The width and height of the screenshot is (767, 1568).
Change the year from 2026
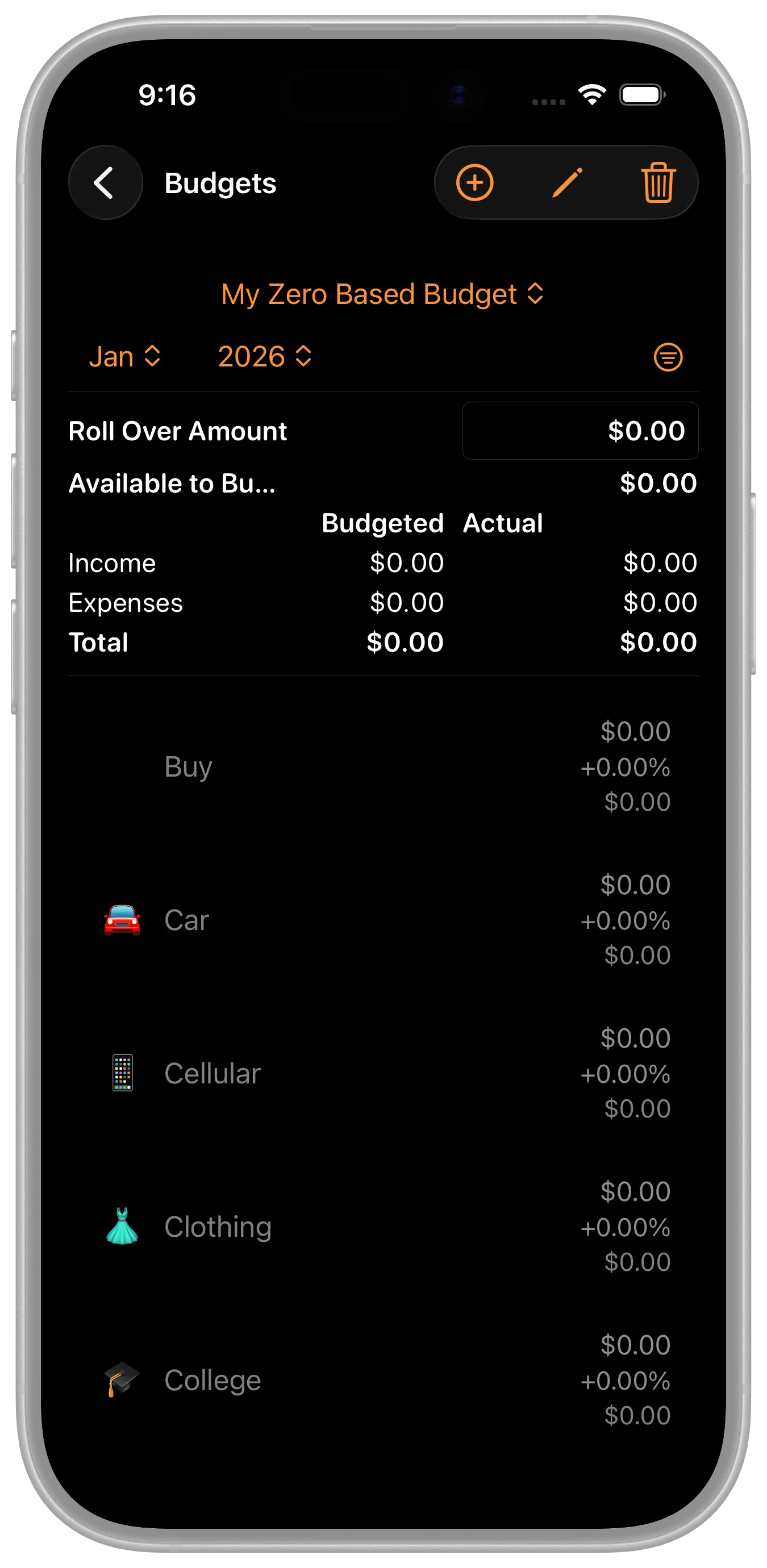(x=265, y=357)
